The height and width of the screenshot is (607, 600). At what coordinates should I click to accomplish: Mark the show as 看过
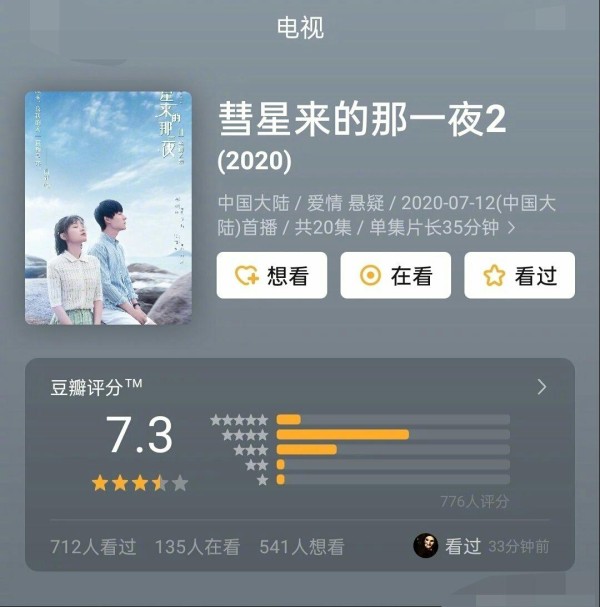tap(519, 275)
